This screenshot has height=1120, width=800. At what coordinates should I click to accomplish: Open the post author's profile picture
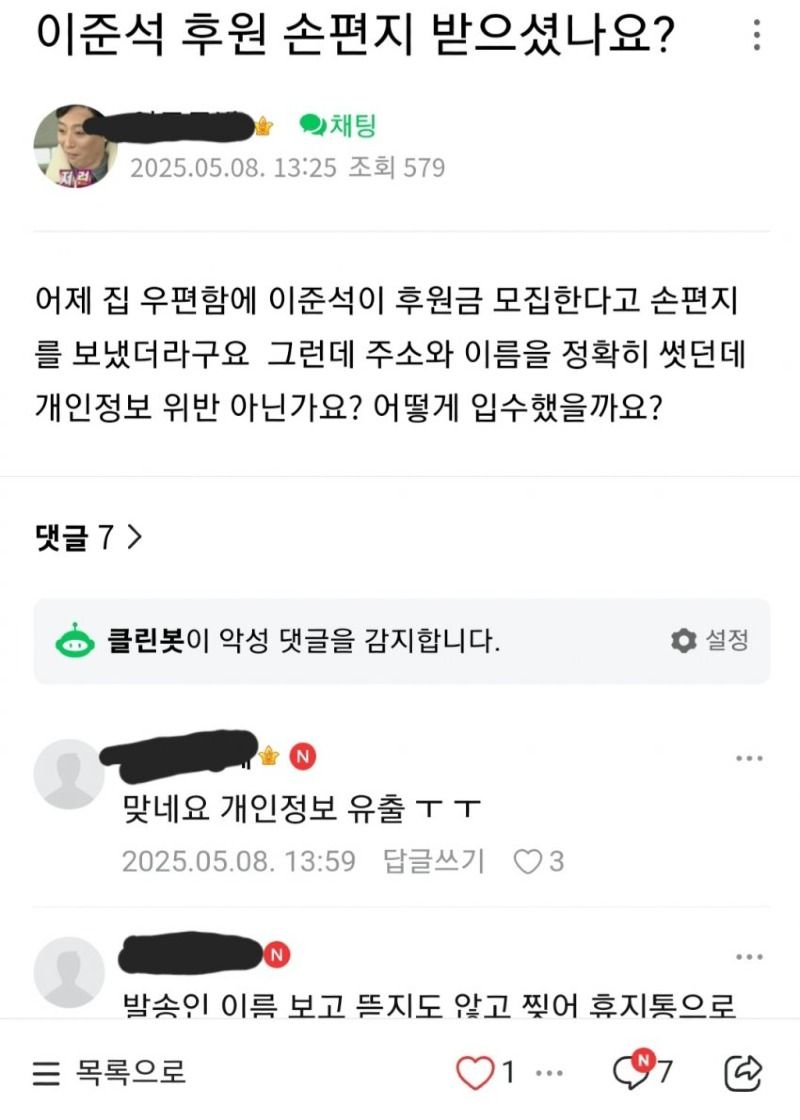pyautogui.click(x=75, y=146)
